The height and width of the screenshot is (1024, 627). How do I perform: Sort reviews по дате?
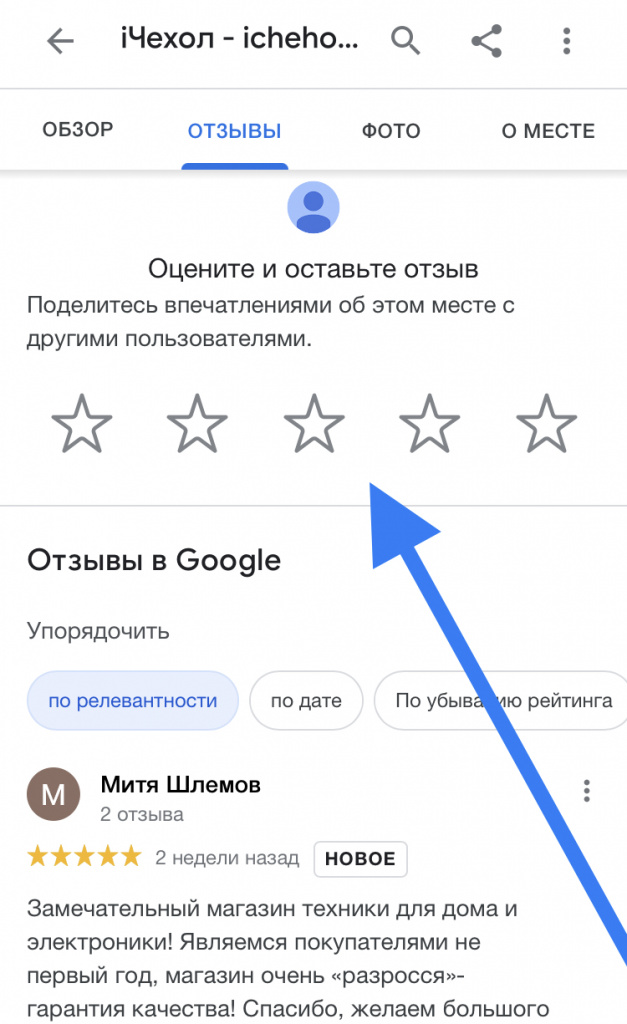point(306,701)
